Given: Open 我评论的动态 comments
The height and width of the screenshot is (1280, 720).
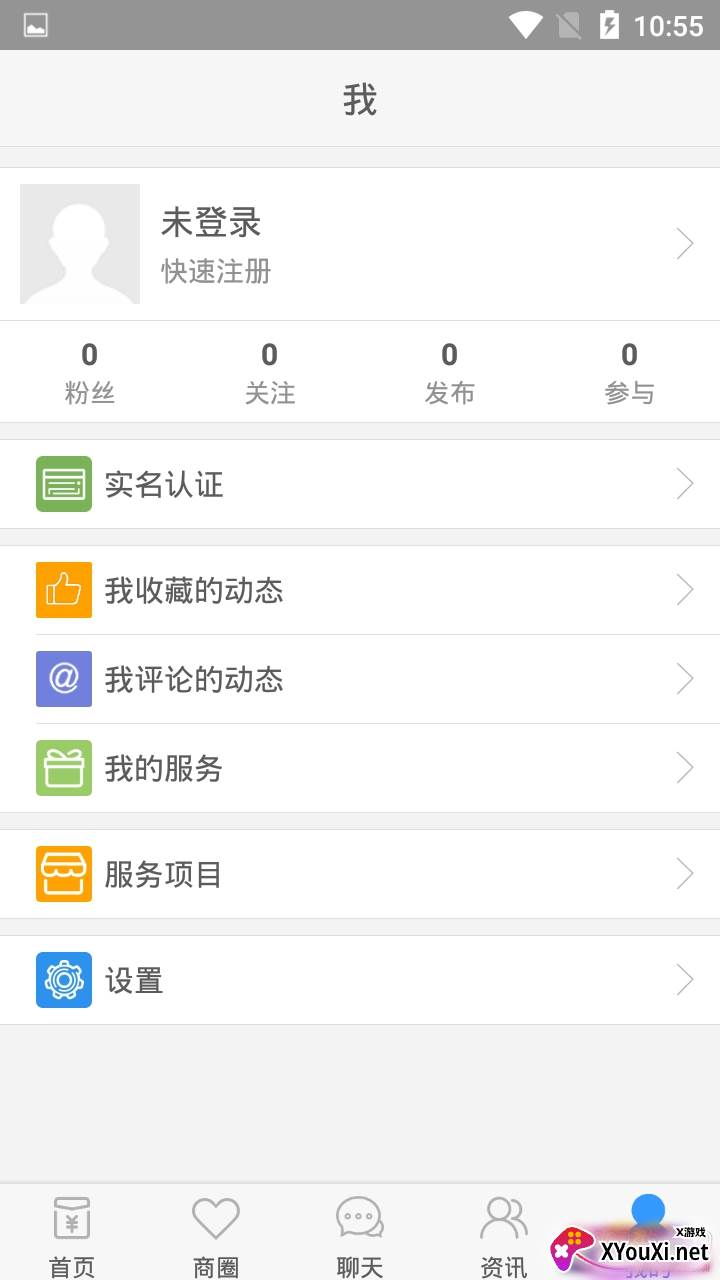Looking at the screenshot, I should (360, 679).
